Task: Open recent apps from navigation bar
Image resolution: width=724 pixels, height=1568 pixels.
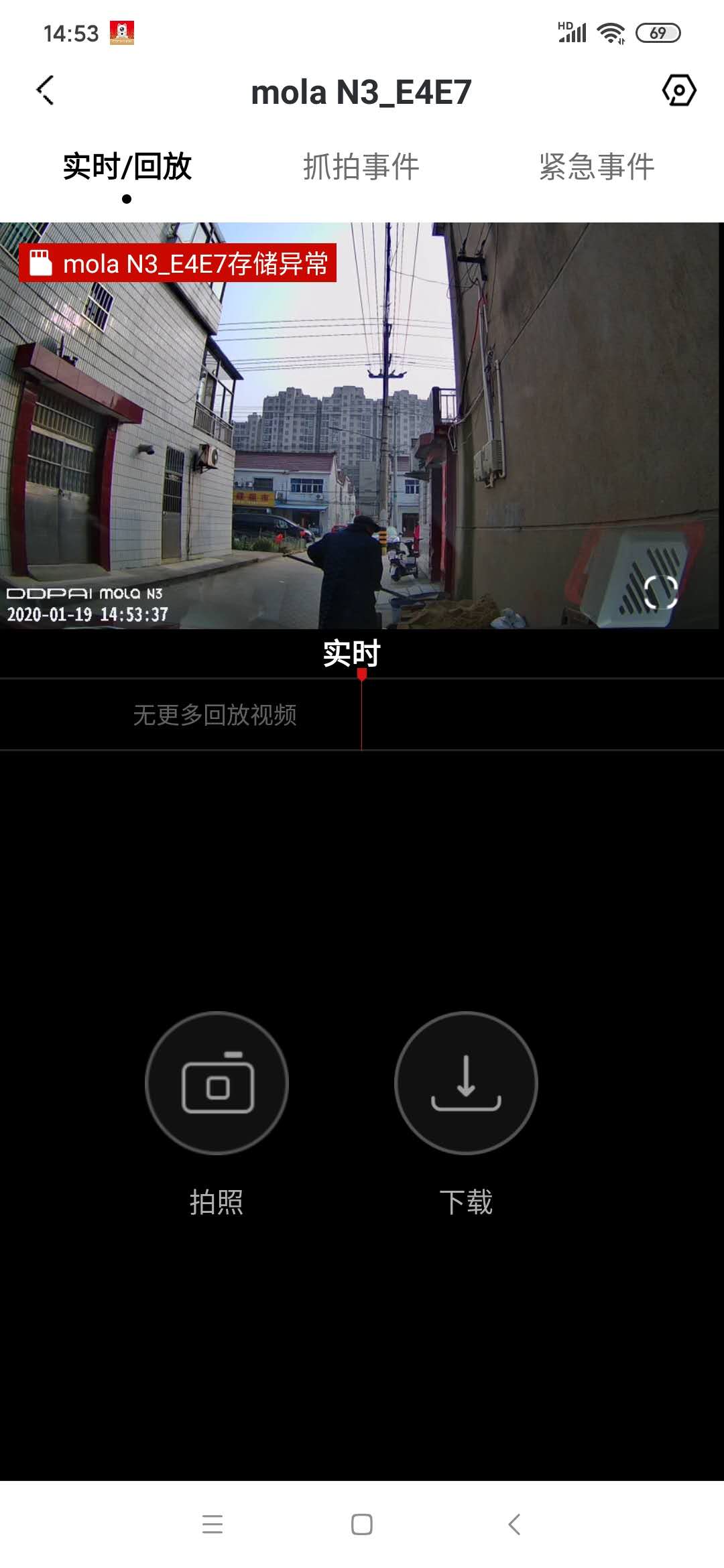Action: [x=213, y=1524]
